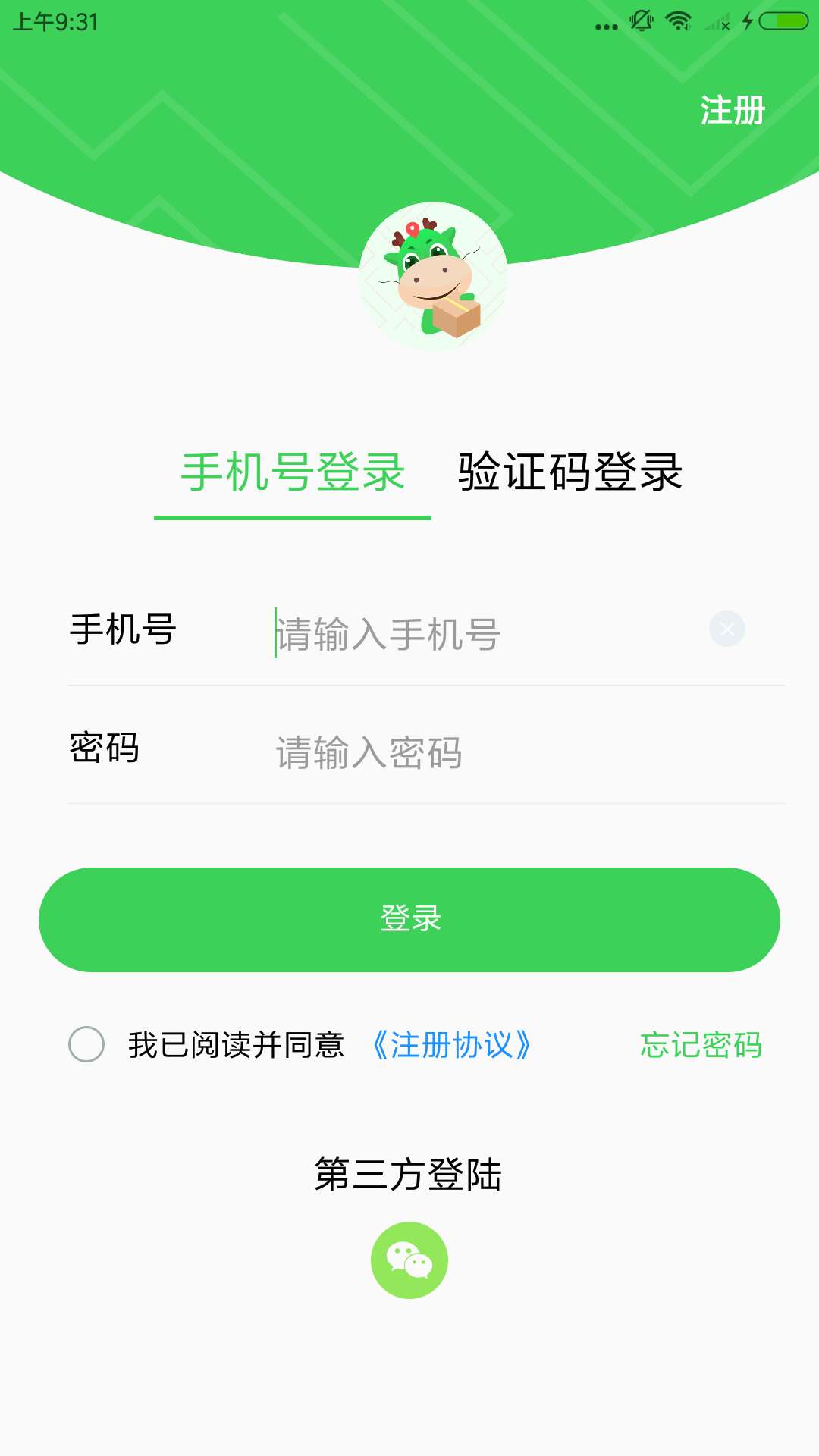Viewport: 819px width, 1456px height.
Task: Switch to the 手机号登录 tab
Action: [293, 472]
